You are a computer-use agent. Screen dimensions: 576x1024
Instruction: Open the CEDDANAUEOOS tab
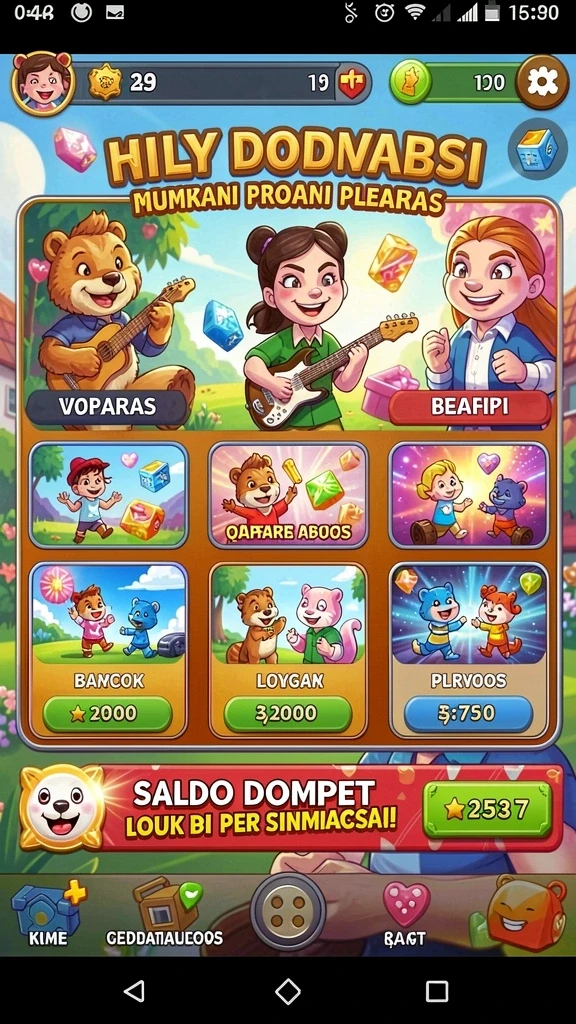[165, 914]
